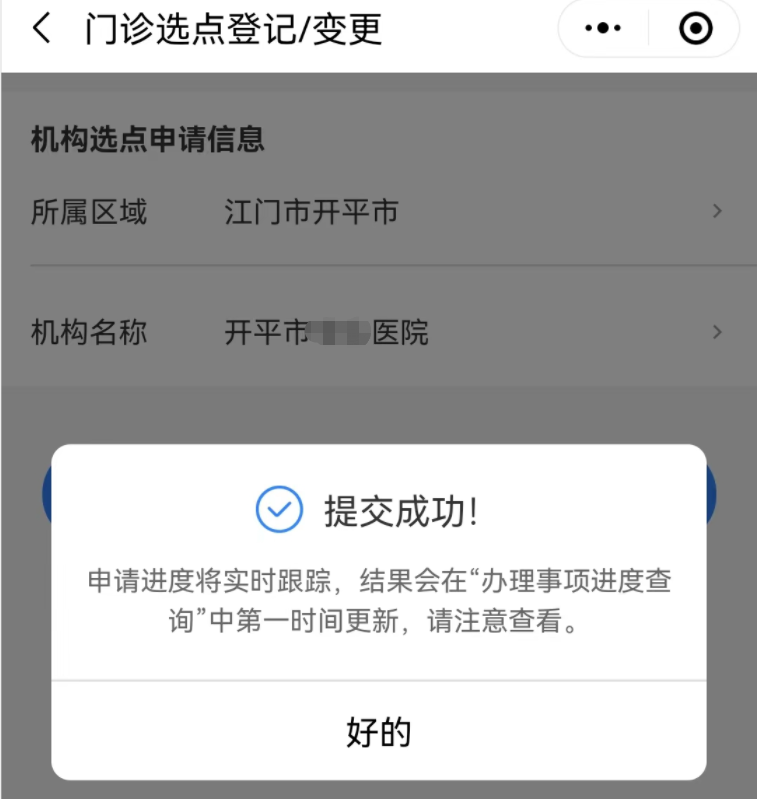This screenshot has height=799, width=757.
Task: Close the mini program via circle icon
Action: (695, 29)
